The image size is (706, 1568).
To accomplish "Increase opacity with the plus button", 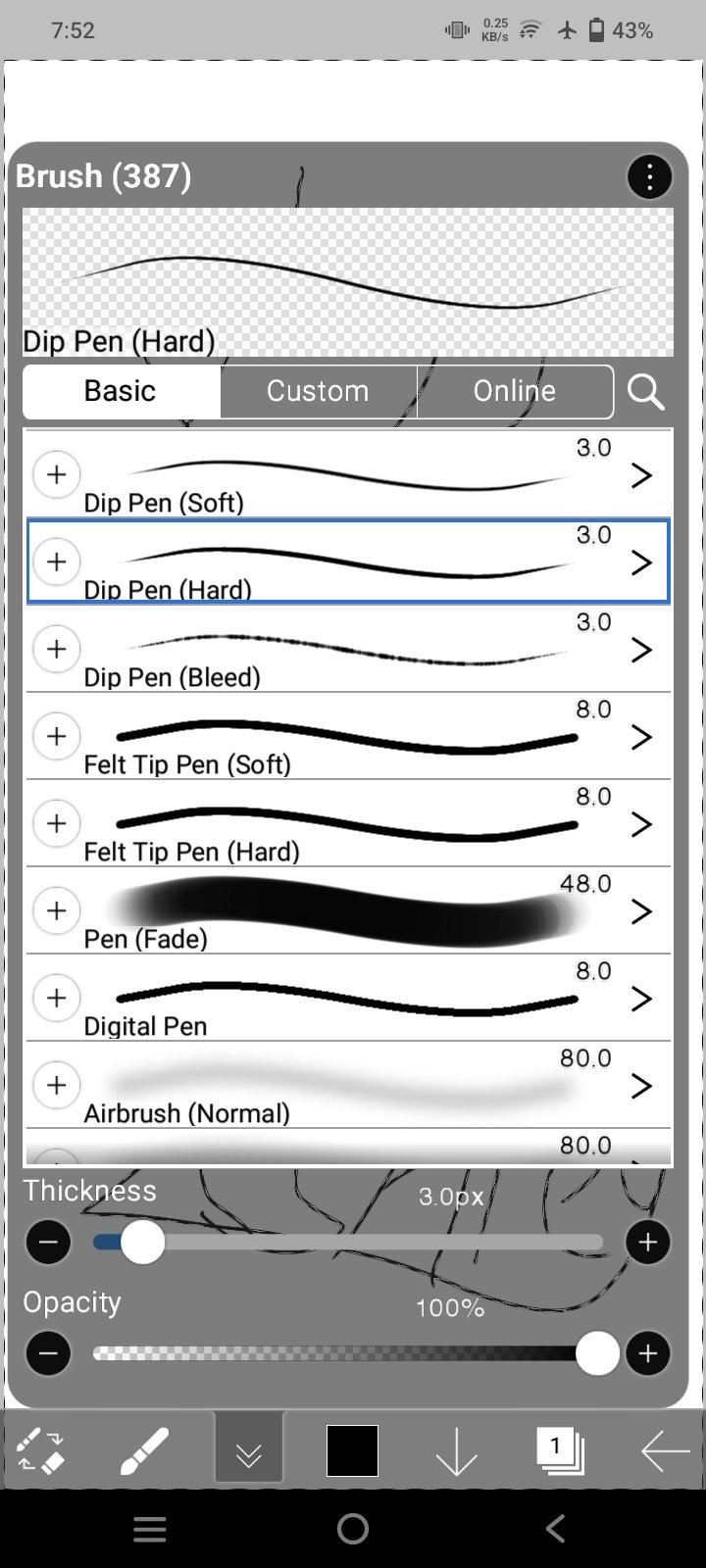I will (x=647, y=1354).
